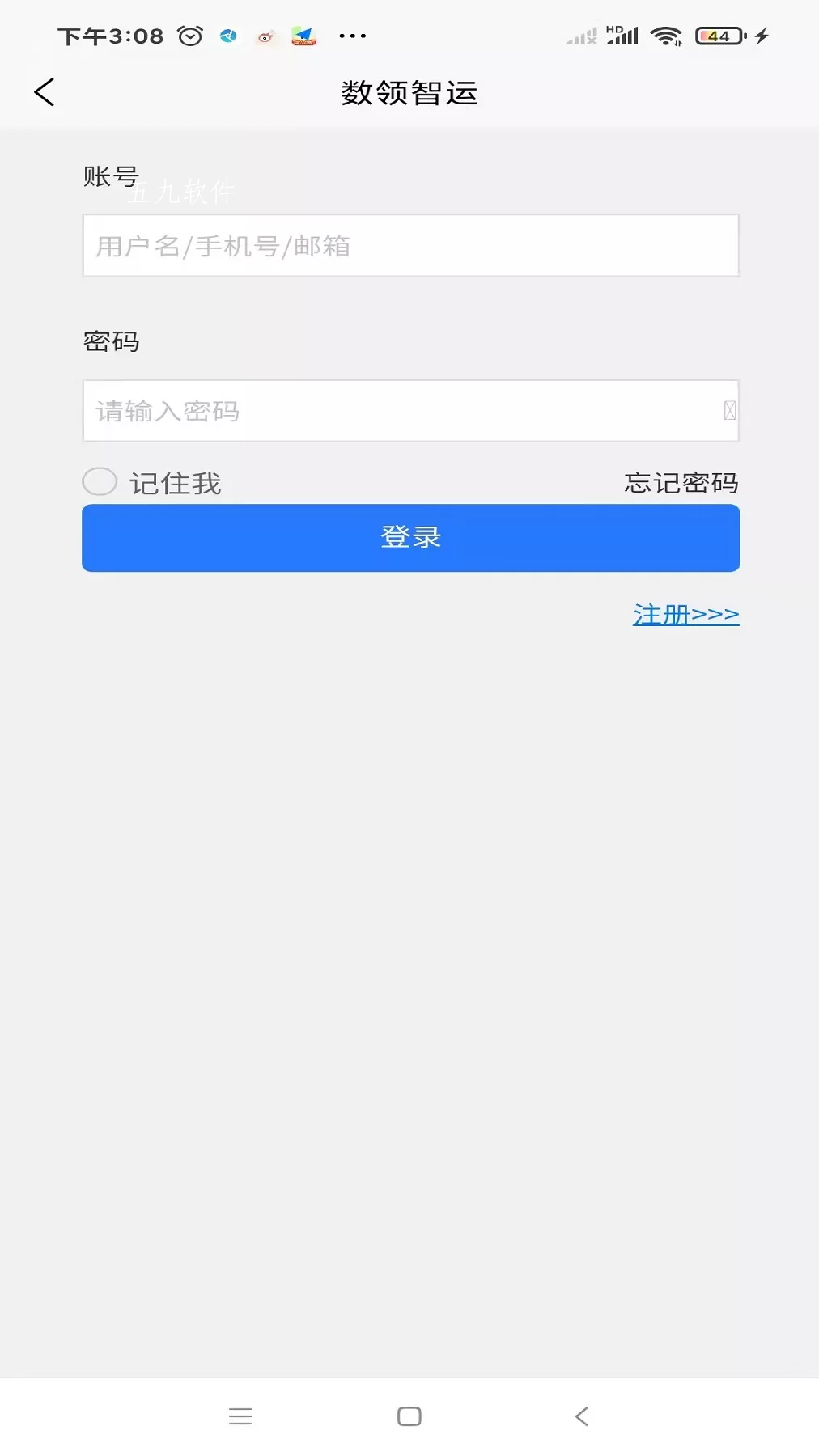Go back using the top-left arrow

[x=45, y=92]
